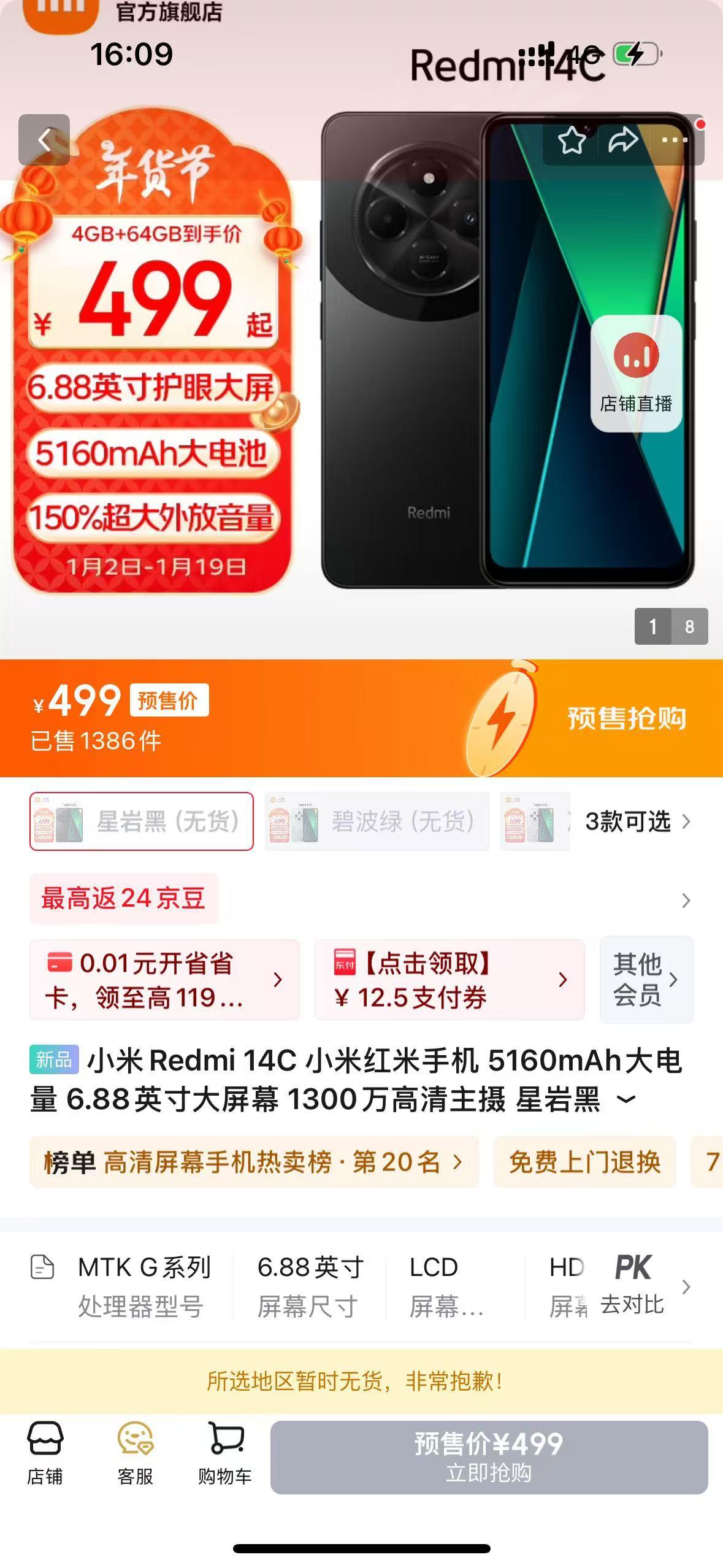Open PK 去对比 comparison

point(633,1286)
